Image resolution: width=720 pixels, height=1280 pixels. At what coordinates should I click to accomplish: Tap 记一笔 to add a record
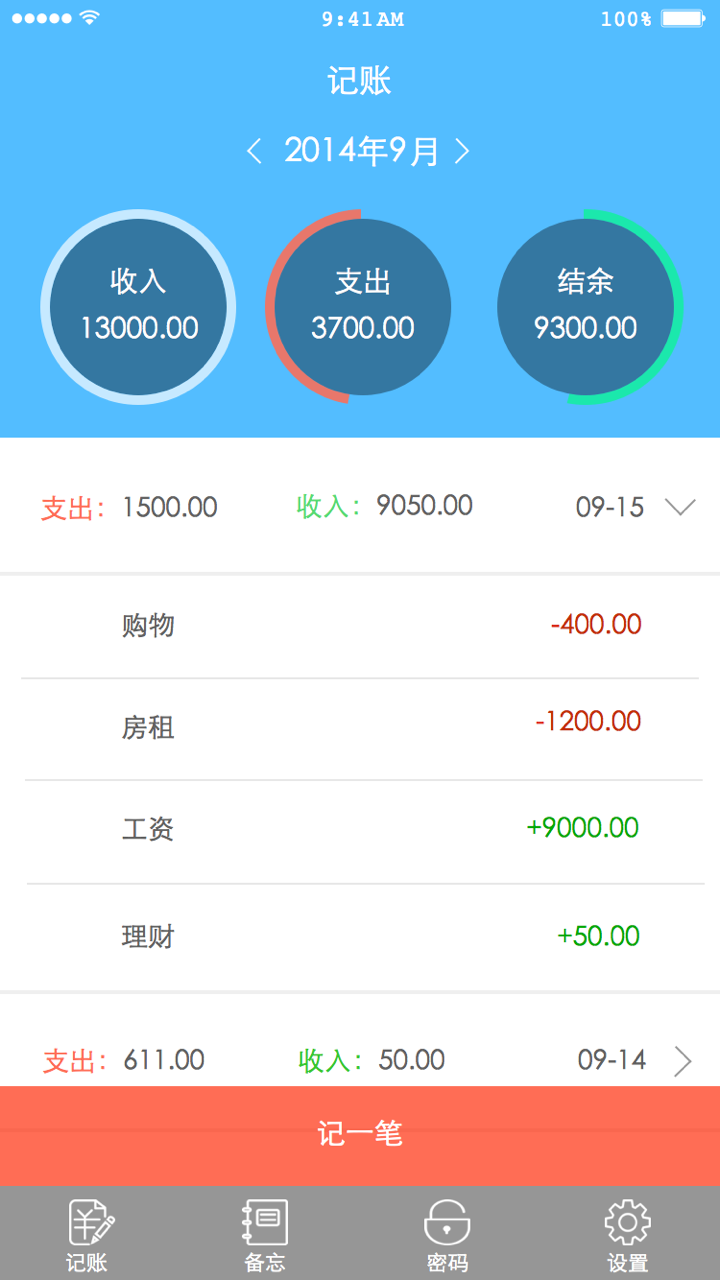pyautogui.click(x=360, y=1135)
